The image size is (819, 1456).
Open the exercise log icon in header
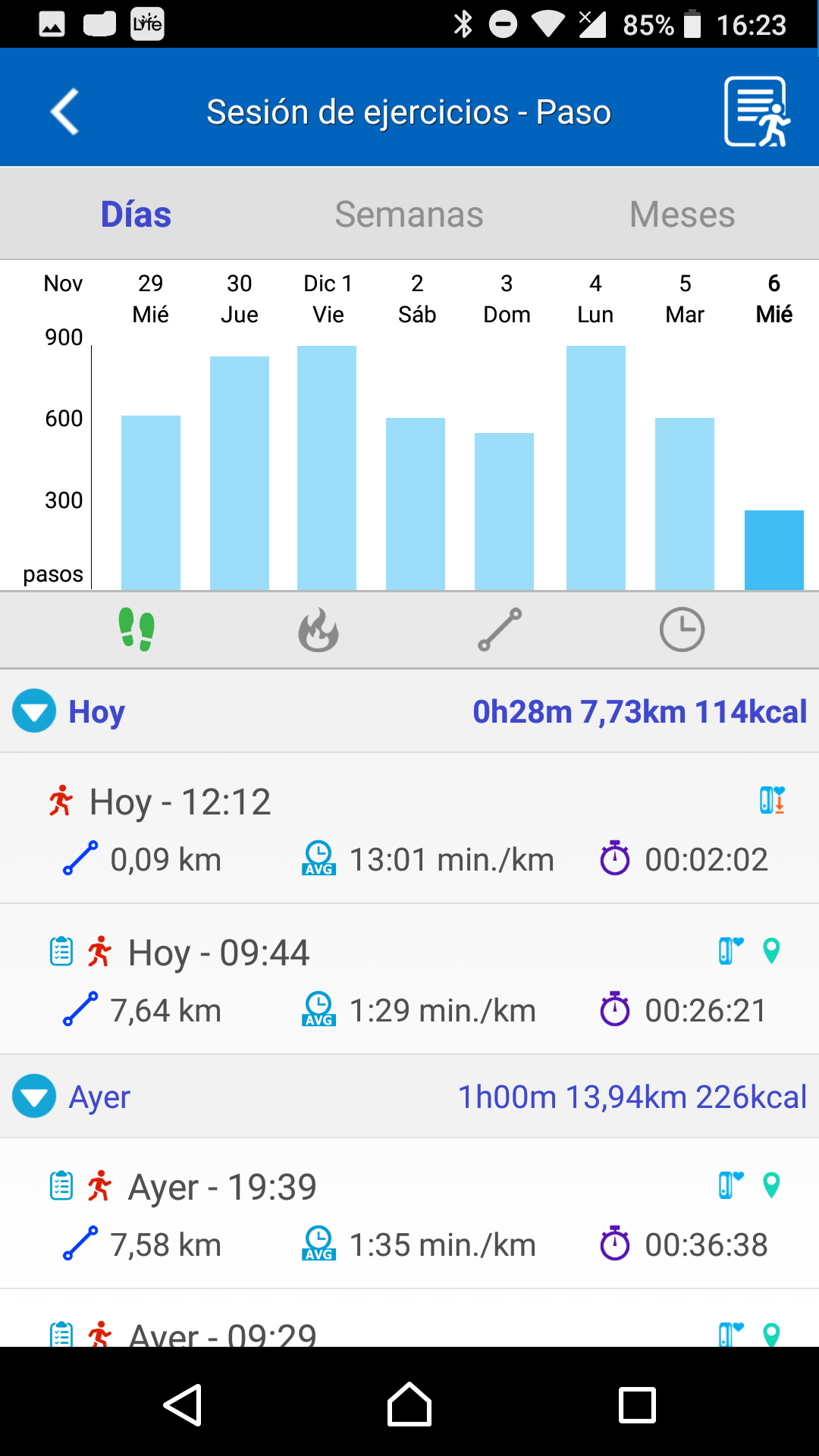tap(756, 111)
